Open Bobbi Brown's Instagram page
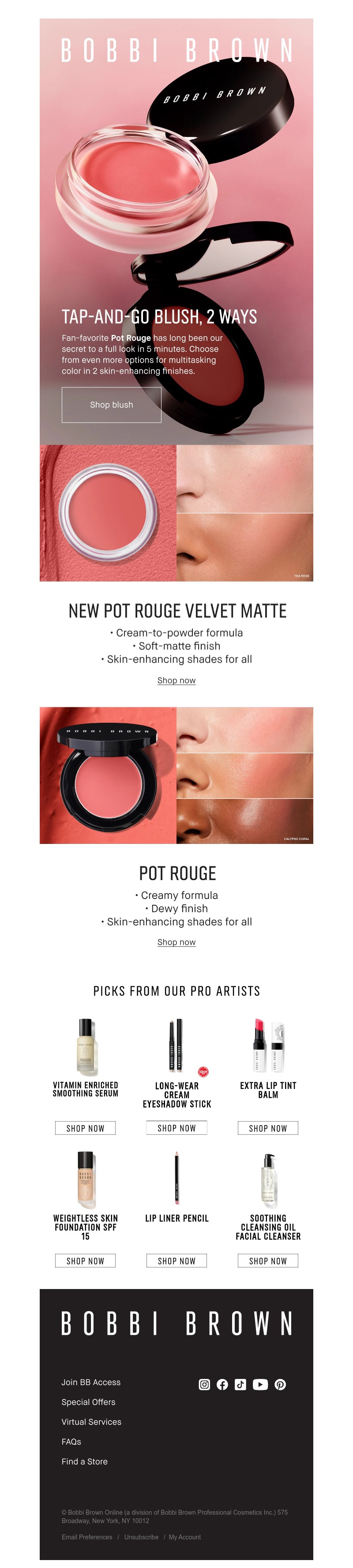Viewport: 353px width, 1568px height. coord(205,1385)
